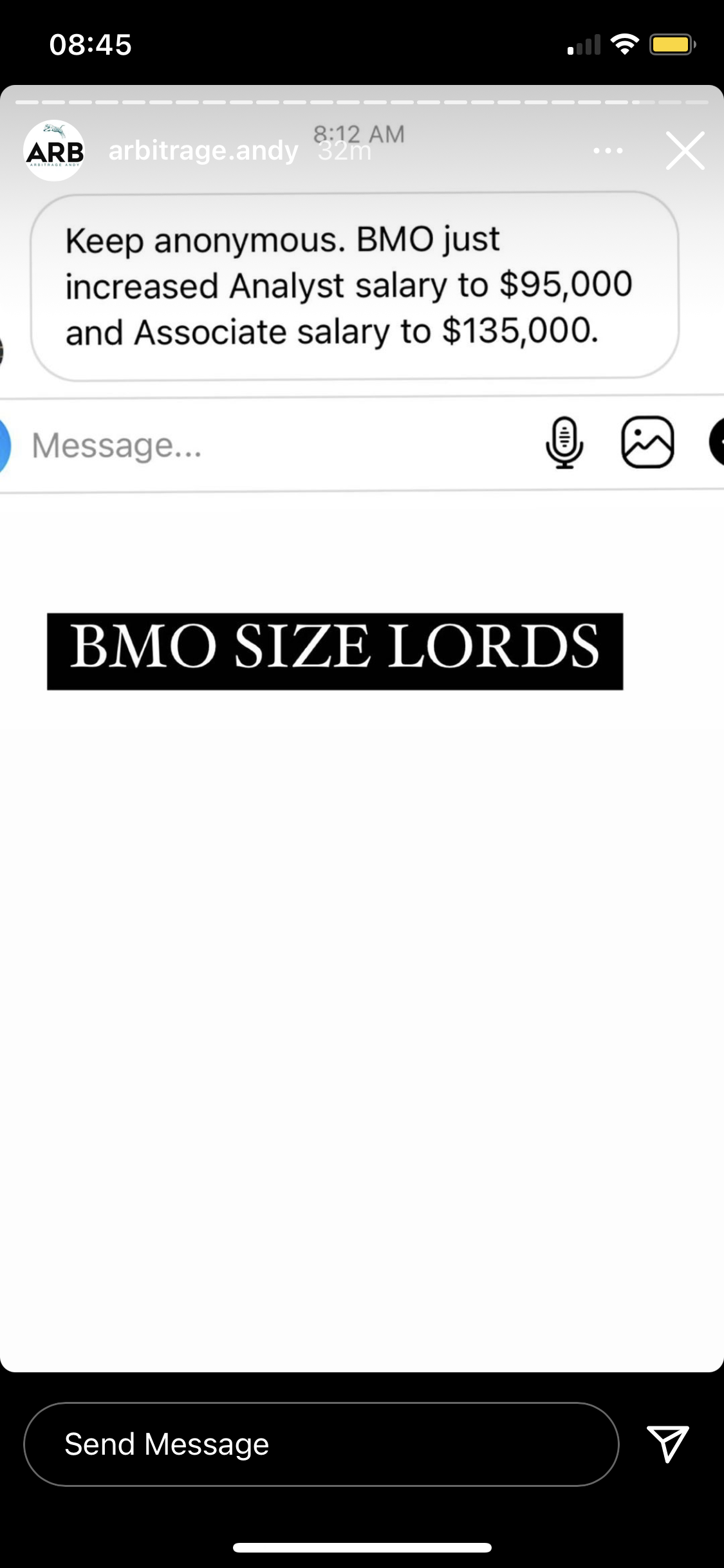This screenshot has width=724, height=1568.
Task: Open the arbitrage.andy username link
Action: tap(203, 151)
